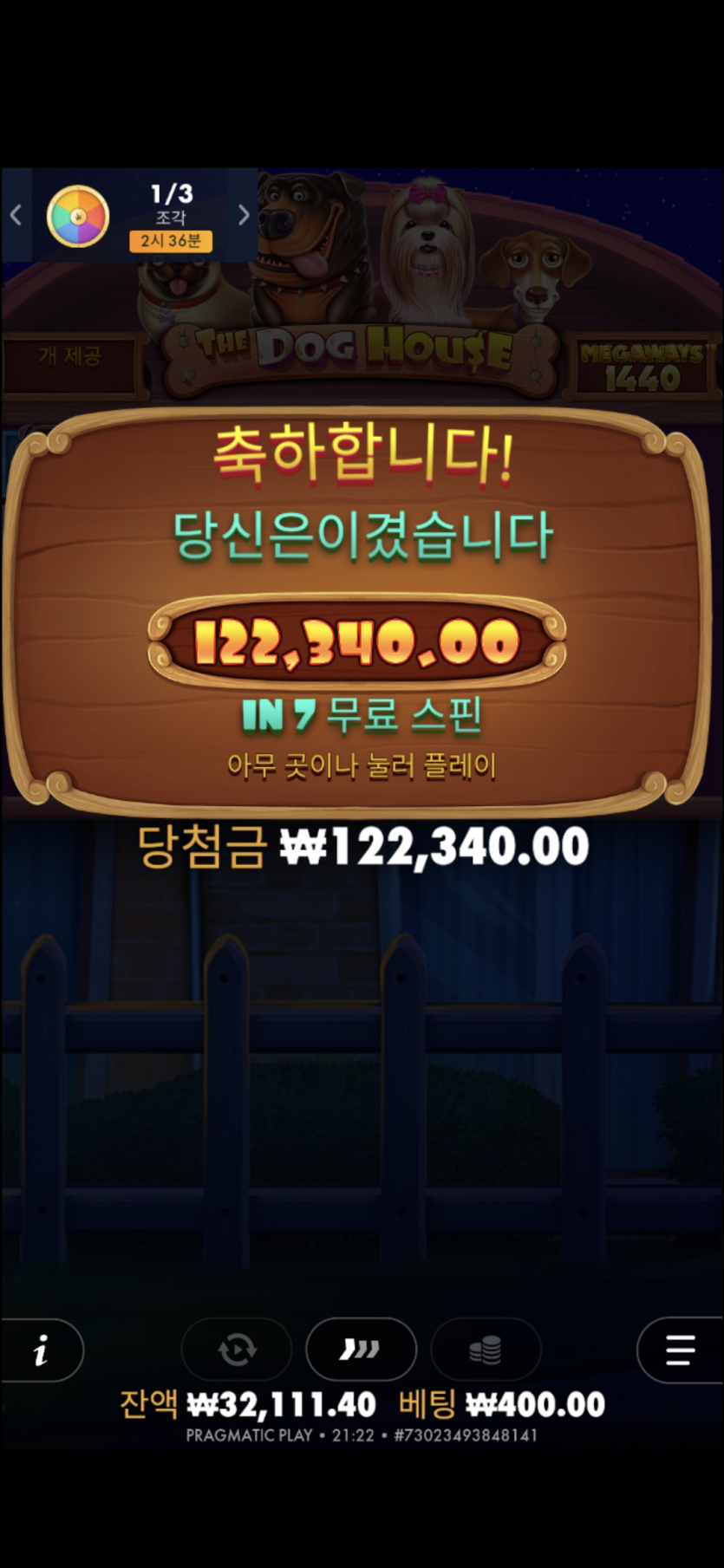Image resolution: width=724 pixels, height=1568 pixels.
Task: Toggle the turbo spin button
Action: click(361, 1350)
